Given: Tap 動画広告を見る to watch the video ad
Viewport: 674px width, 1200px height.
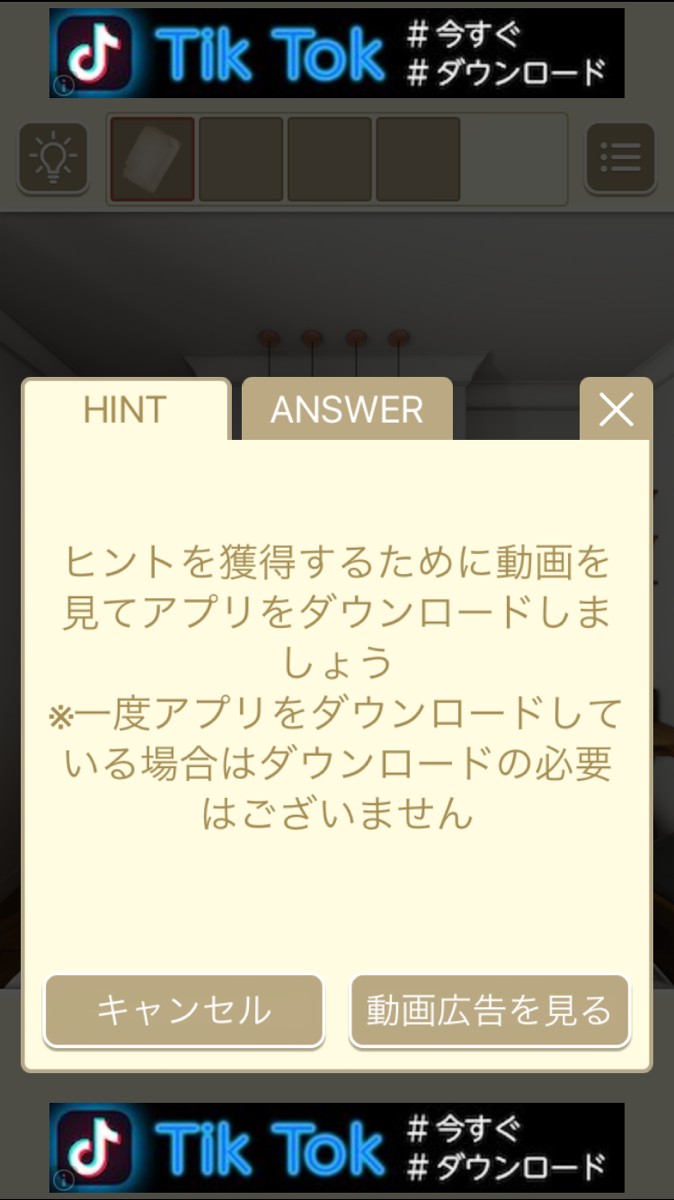Looking at the screenshot, I should (x=489, y=1010).
